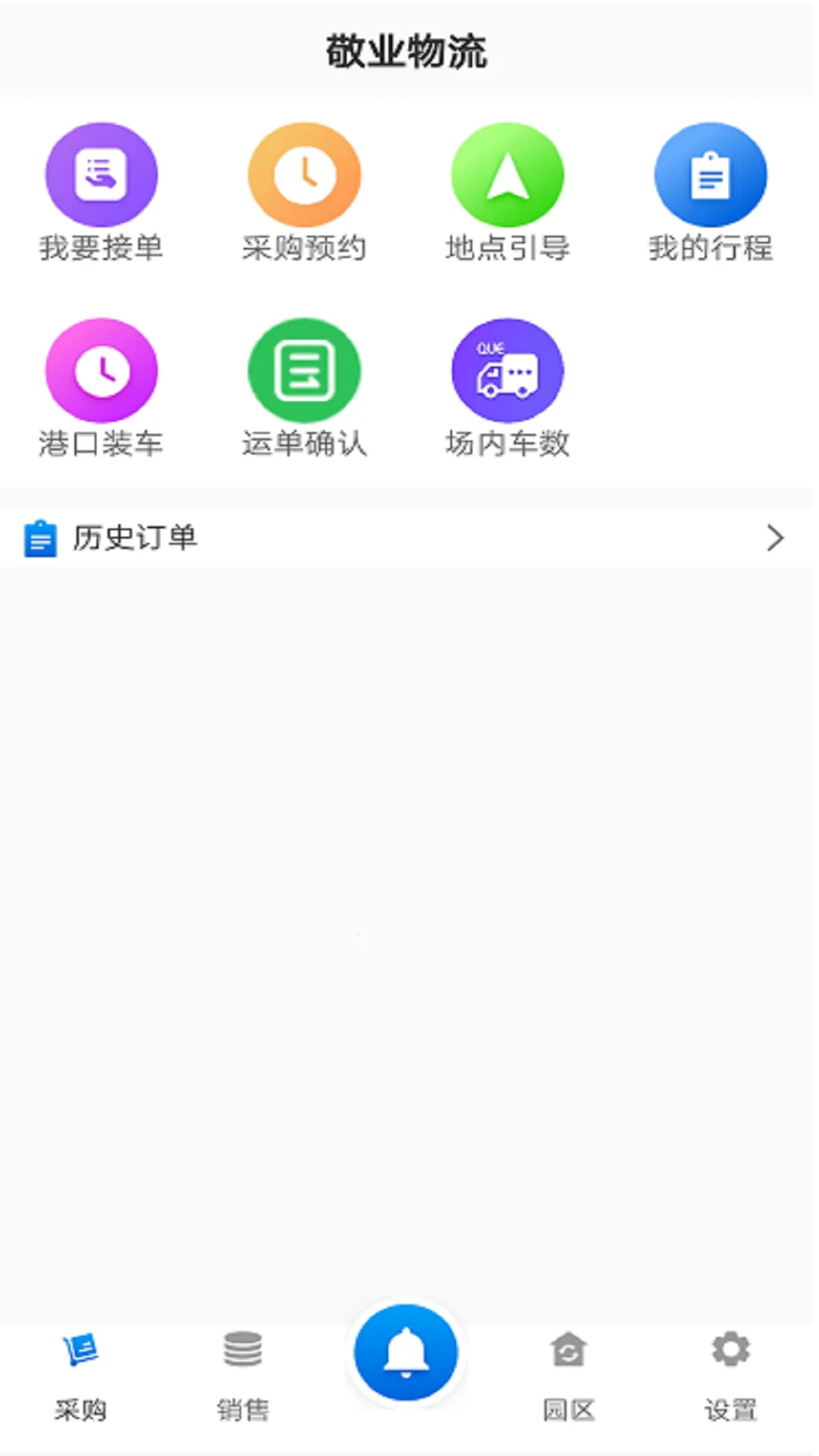Tap the purple truck queue icon
This screenshot has height=1456, width=819.
[507, 372]
